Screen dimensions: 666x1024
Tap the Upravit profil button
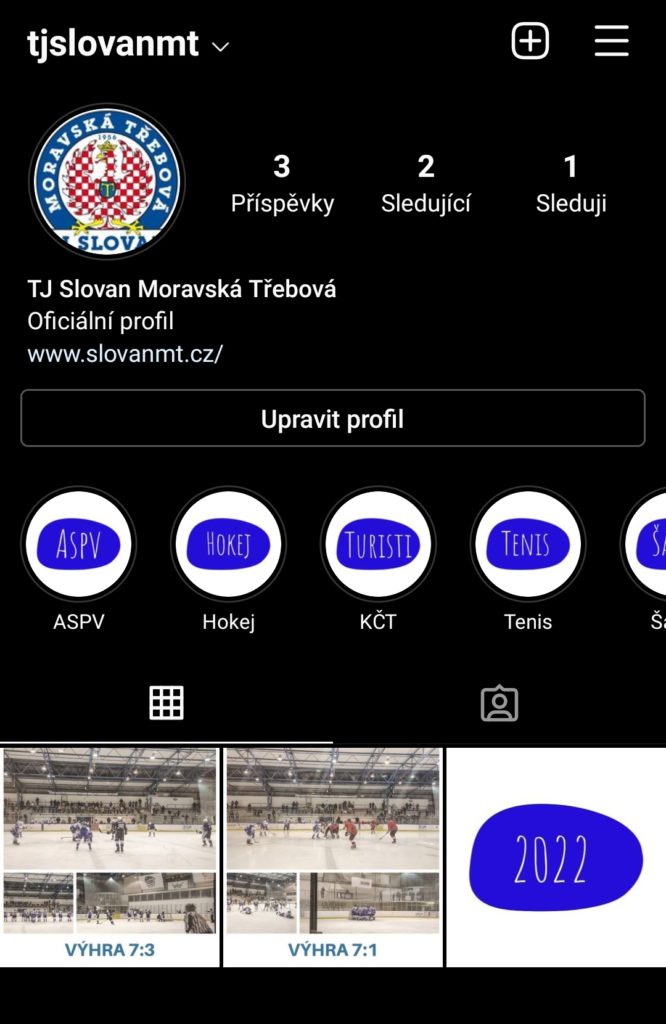332,418
